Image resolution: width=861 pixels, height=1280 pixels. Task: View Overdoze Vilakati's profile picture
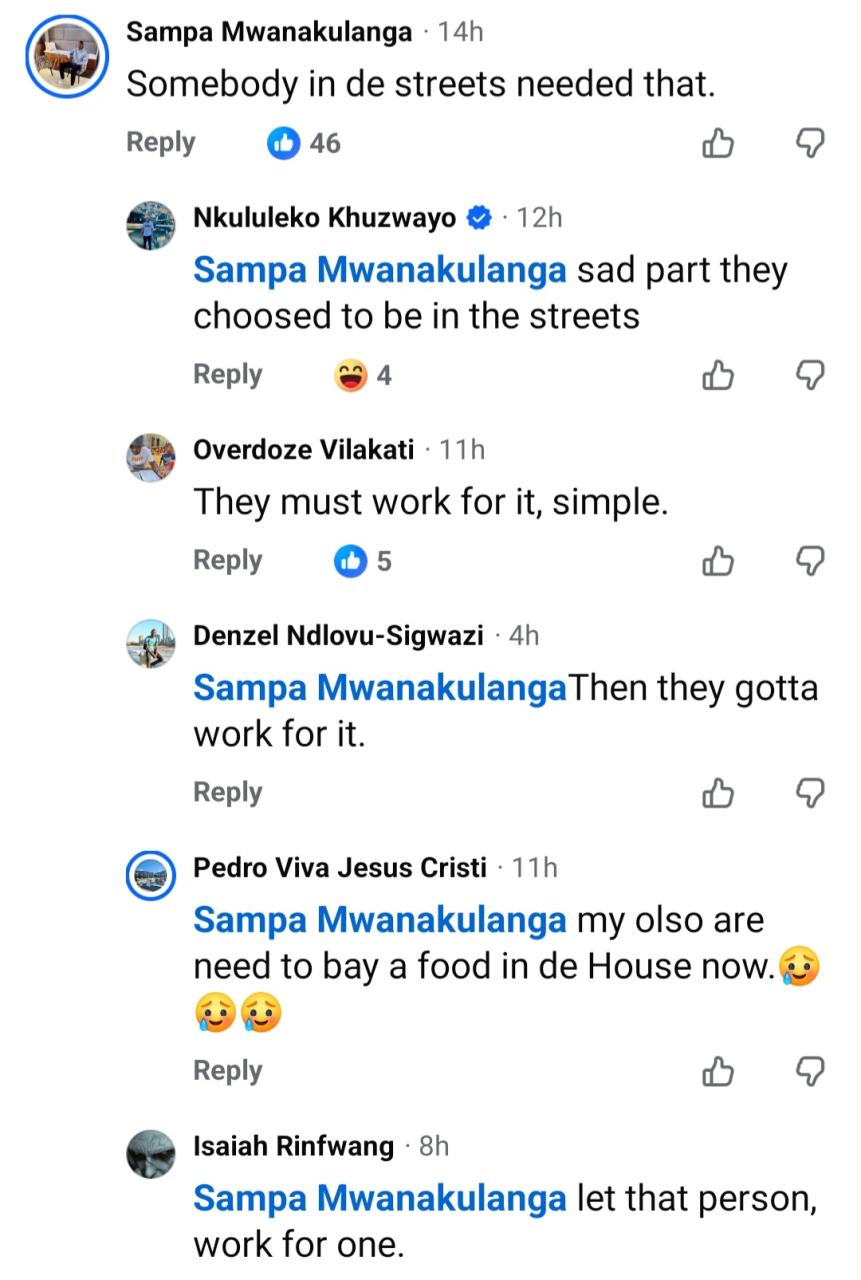coord(151,458)
